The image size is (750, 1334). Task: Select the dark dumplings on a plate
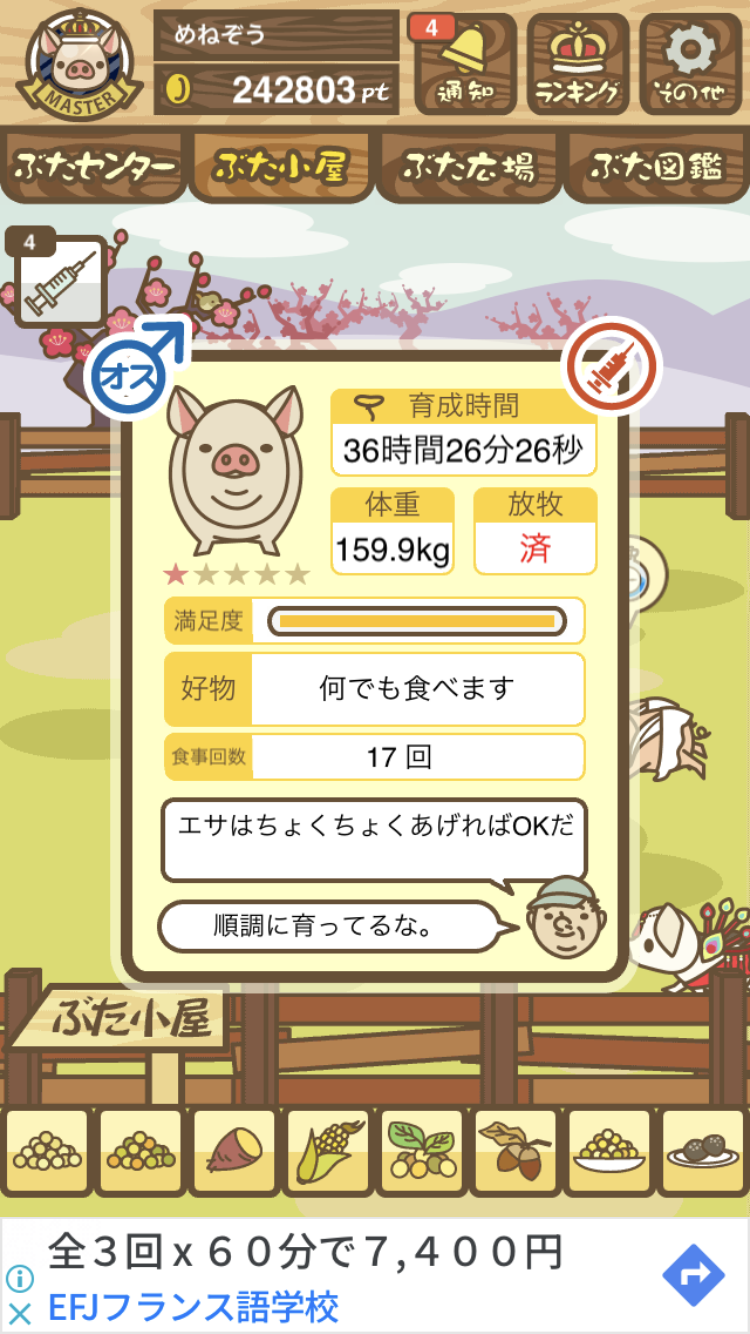703,1152
